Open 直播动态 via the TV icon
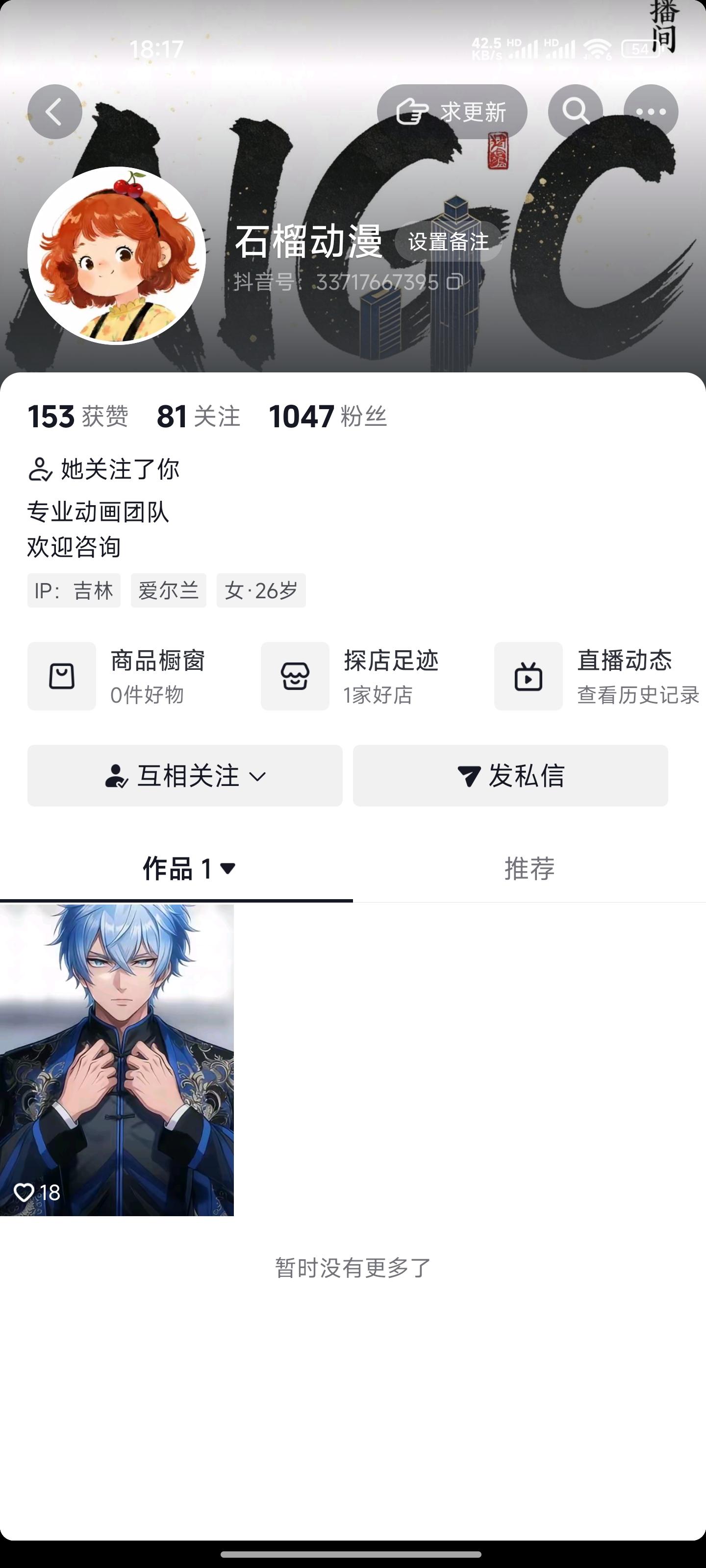 (528, 676)
